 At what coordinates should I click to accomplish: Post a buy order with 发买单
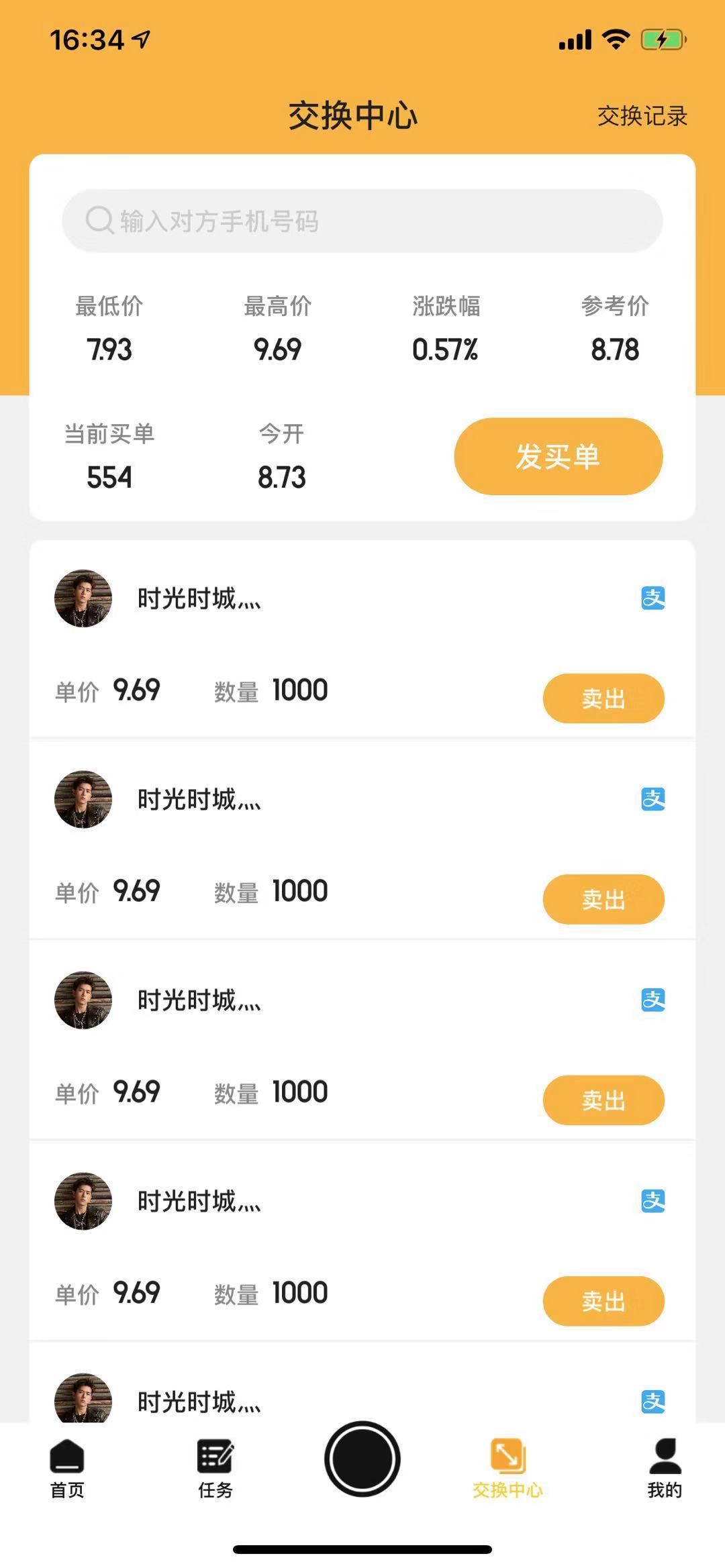(558, 456)
